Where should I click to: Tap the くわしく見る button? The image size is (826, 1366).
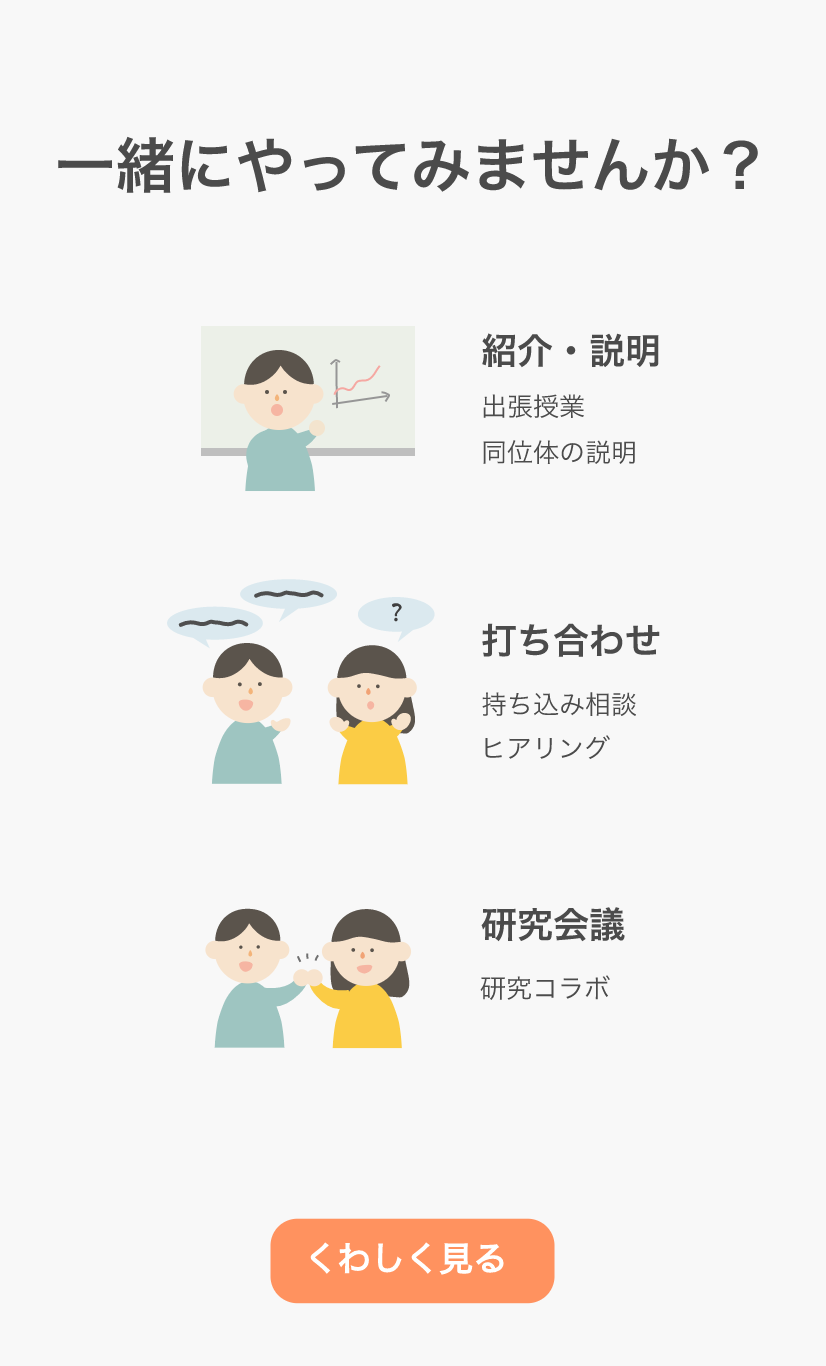[412, 1260]
